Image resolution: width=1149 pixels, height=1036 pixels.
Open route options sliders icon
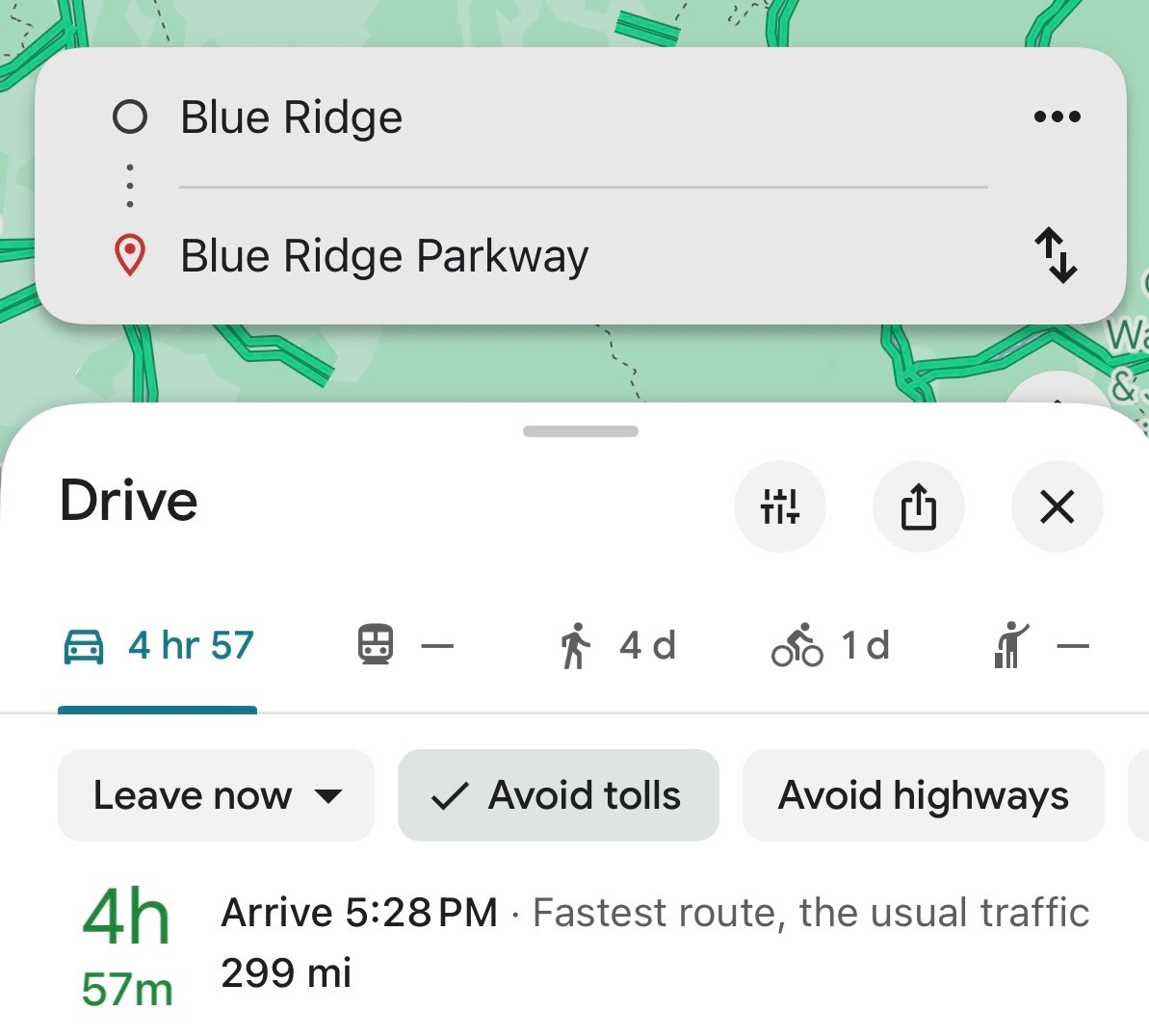[x=779, y=506]
